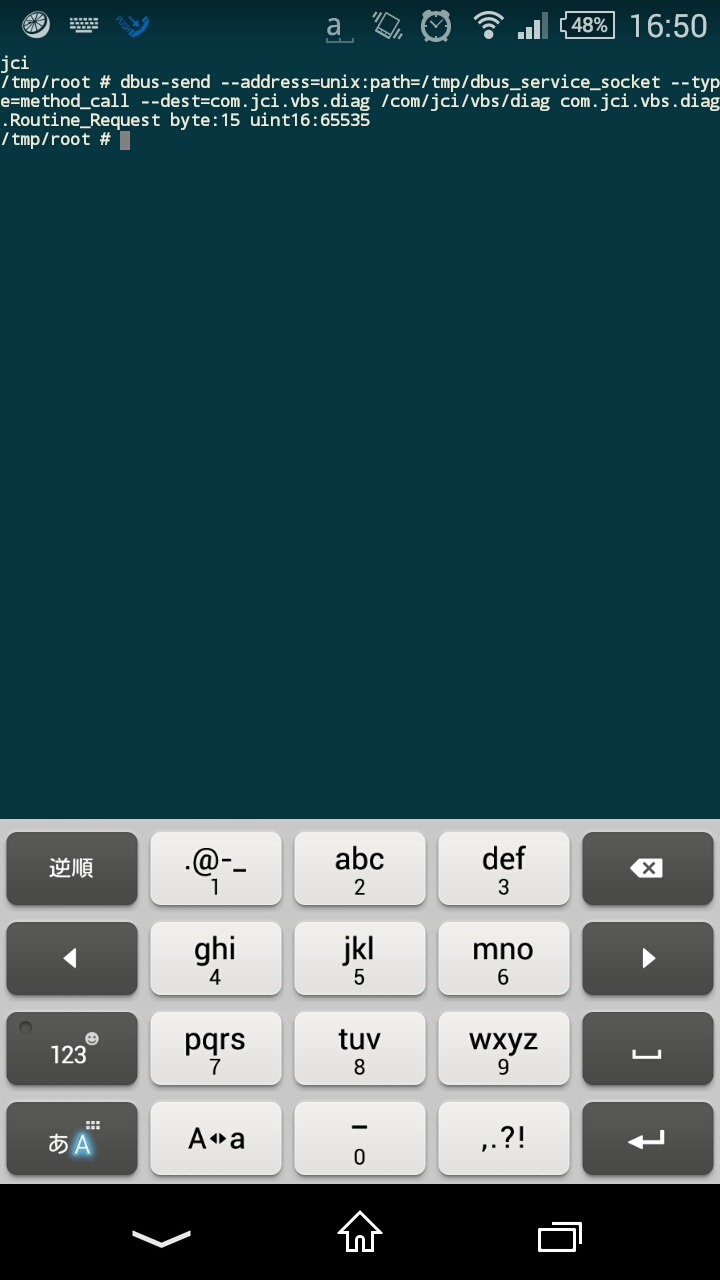Tap the .@-_ 1 key
720x1280 pixels.
point(216,868)
